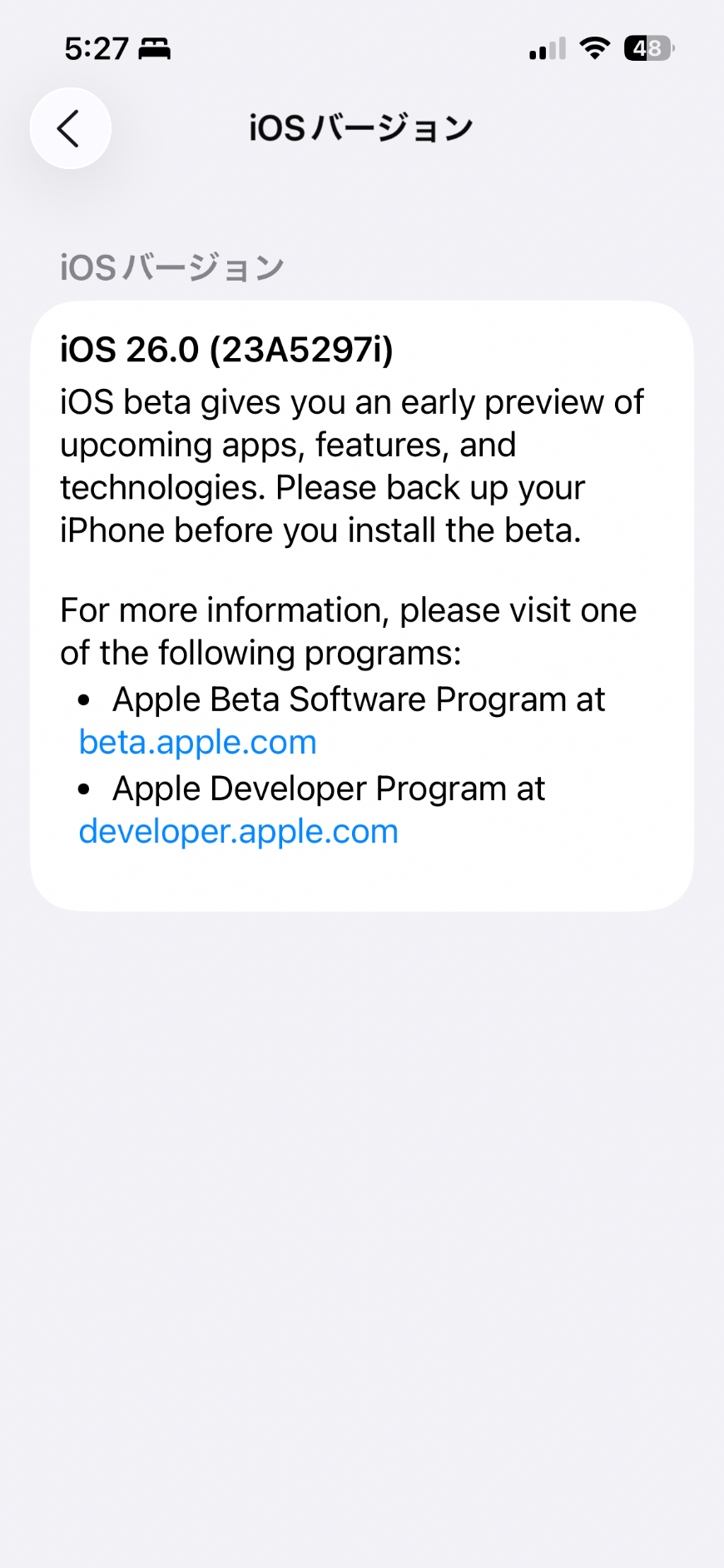This screenshot has height=1568, width=724.
Task: Open the beta.apple.com link
Action: pyautogui.click(x=198, y=742)
